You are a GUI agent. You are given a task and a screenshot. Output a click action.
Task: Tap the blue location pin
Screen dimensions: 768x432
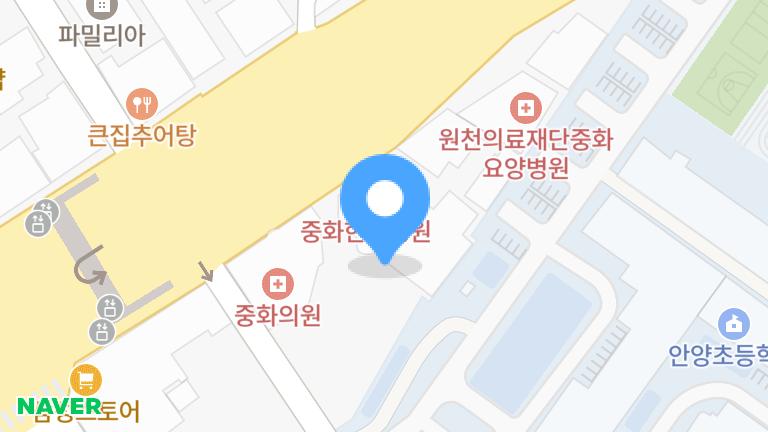(385, 202)
